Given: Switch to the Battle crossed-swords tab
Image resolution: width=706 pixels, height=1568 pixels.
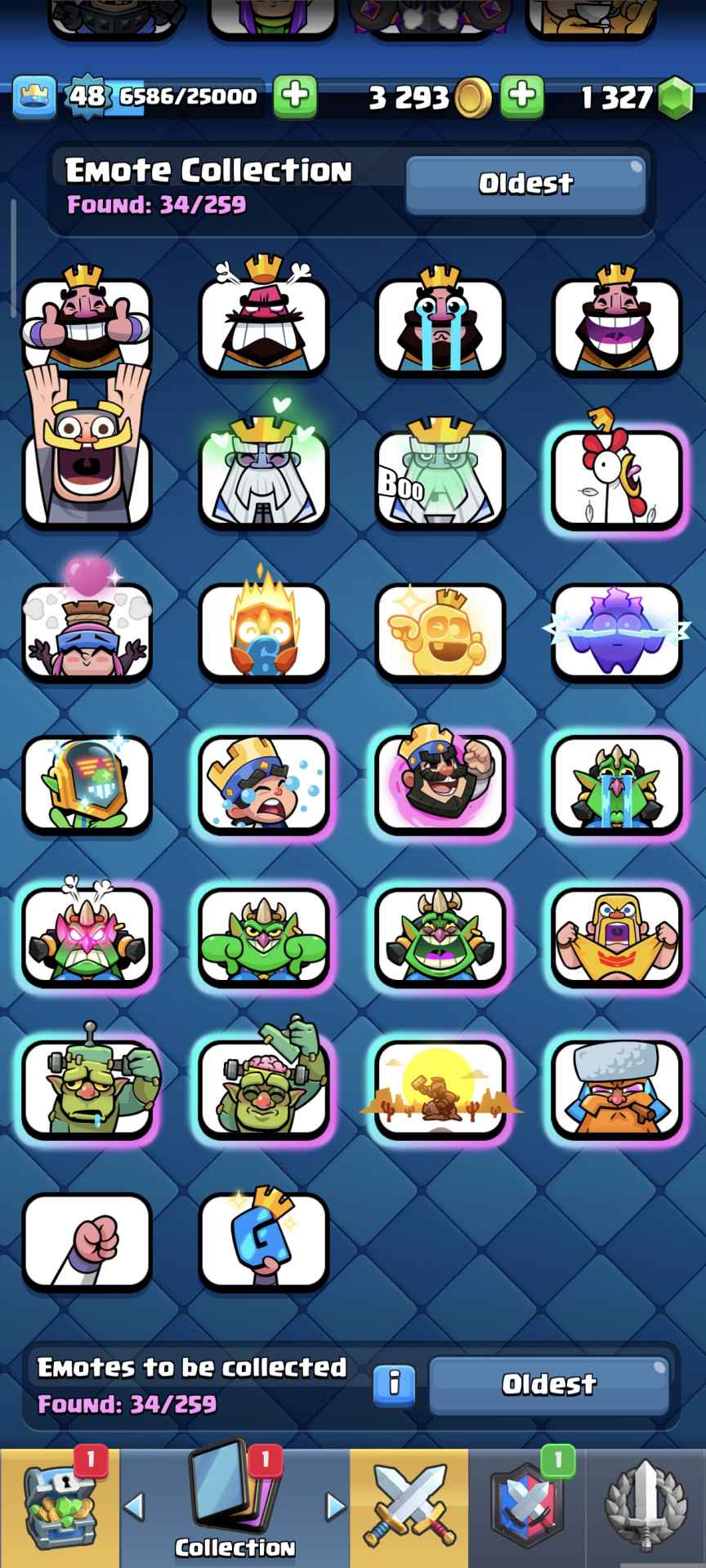Looking at the screenshot, I should coord(409,1508).
